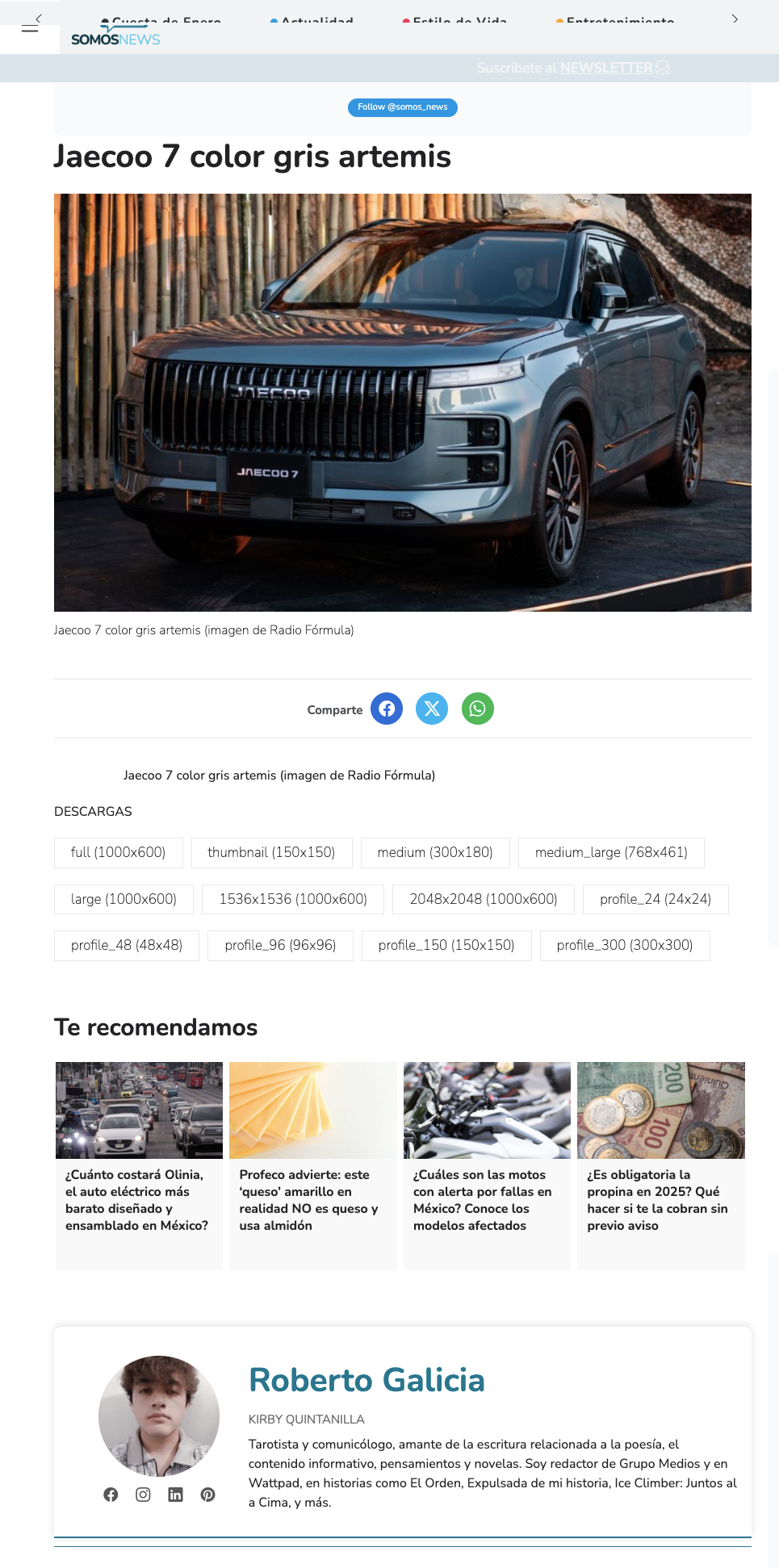Image resolution: width=779 pixels, height=1568 pixels.
Task: Open the author's LinkedIn profile
Action: 175,1495
